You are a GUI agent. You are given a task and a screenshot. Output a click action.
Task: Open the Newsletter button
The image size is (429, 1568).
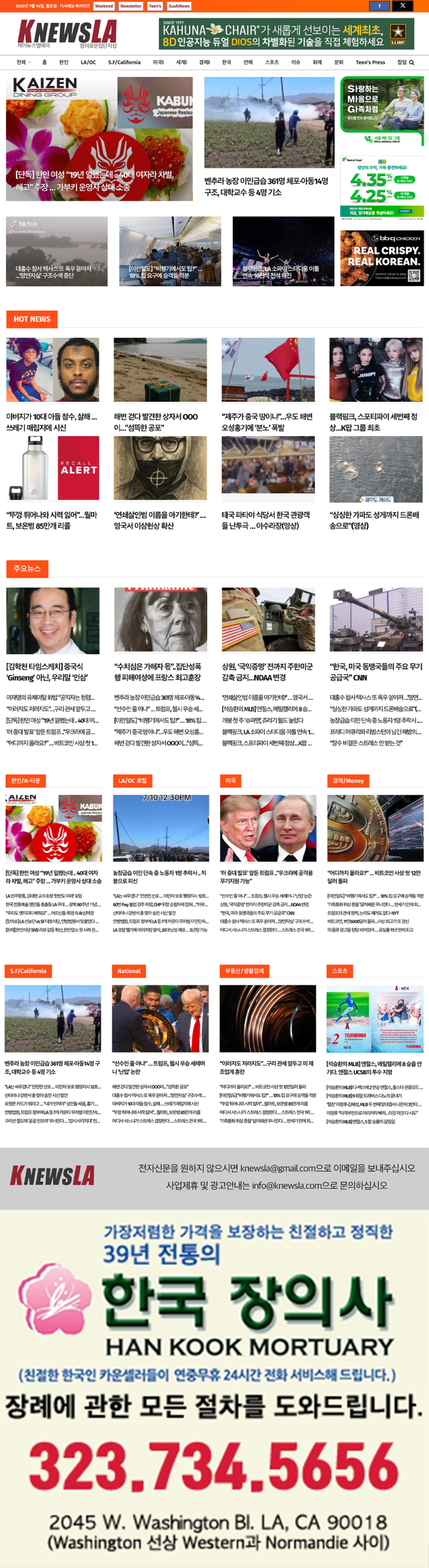[131, 6]
